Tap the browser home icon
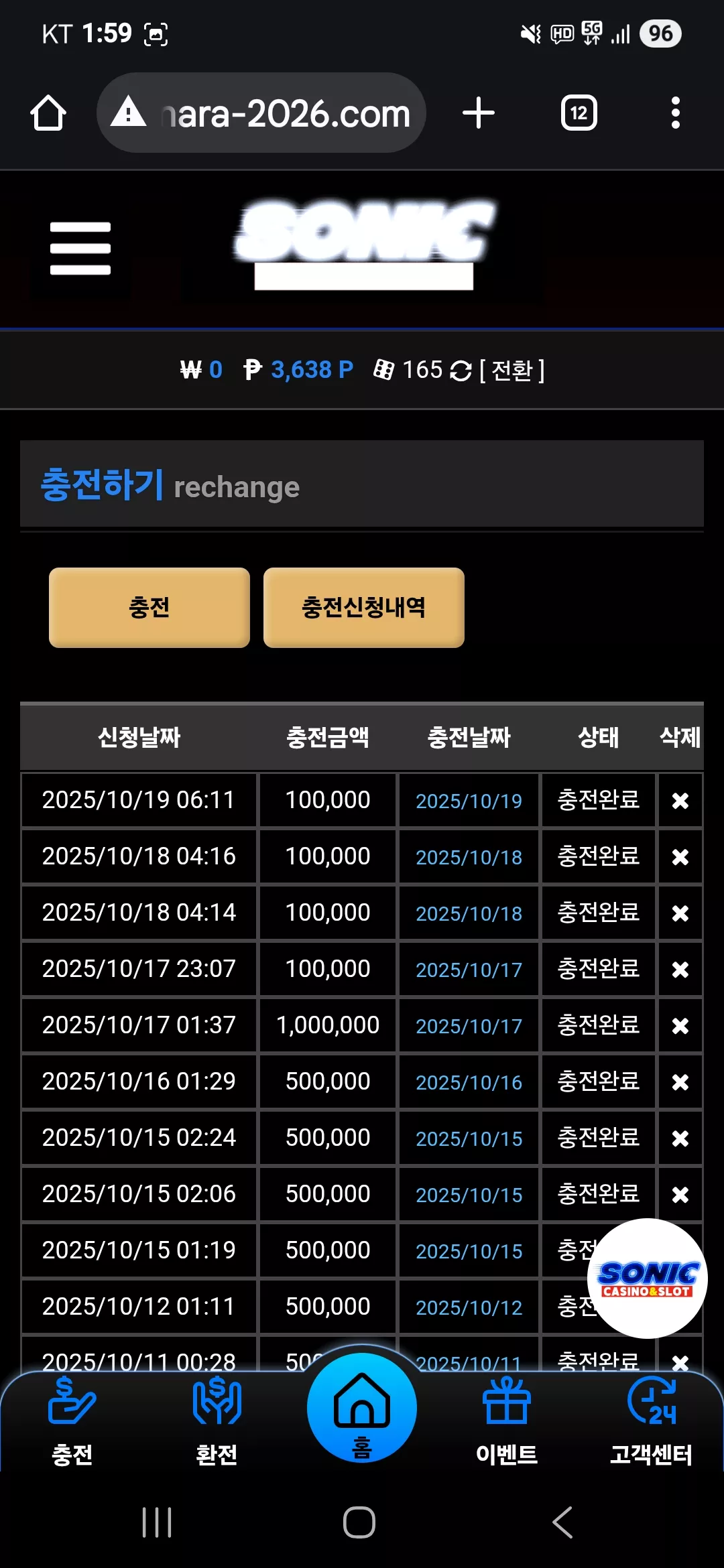 [x=48, y=113]
